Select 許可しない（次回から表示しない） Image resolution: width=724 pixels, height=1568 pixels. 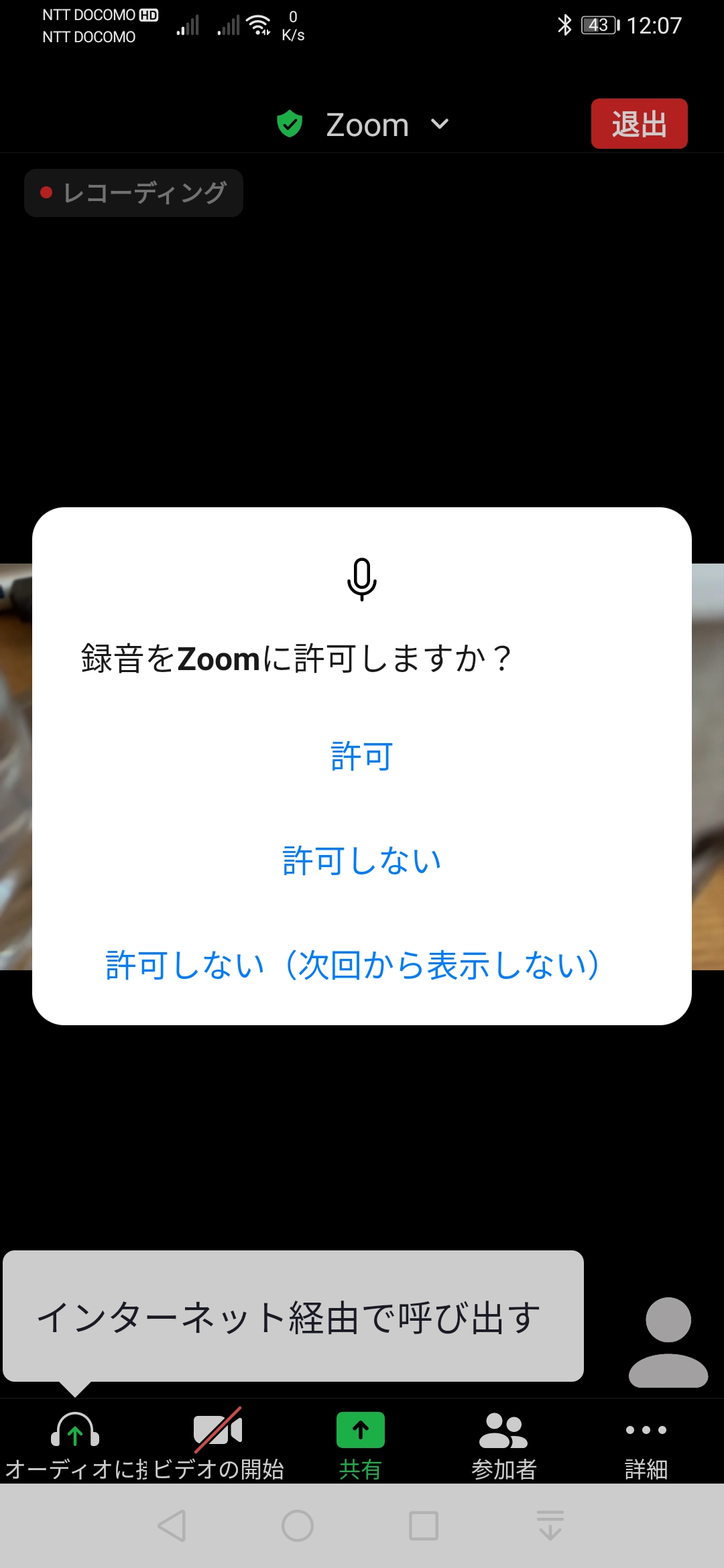point(353,965)
